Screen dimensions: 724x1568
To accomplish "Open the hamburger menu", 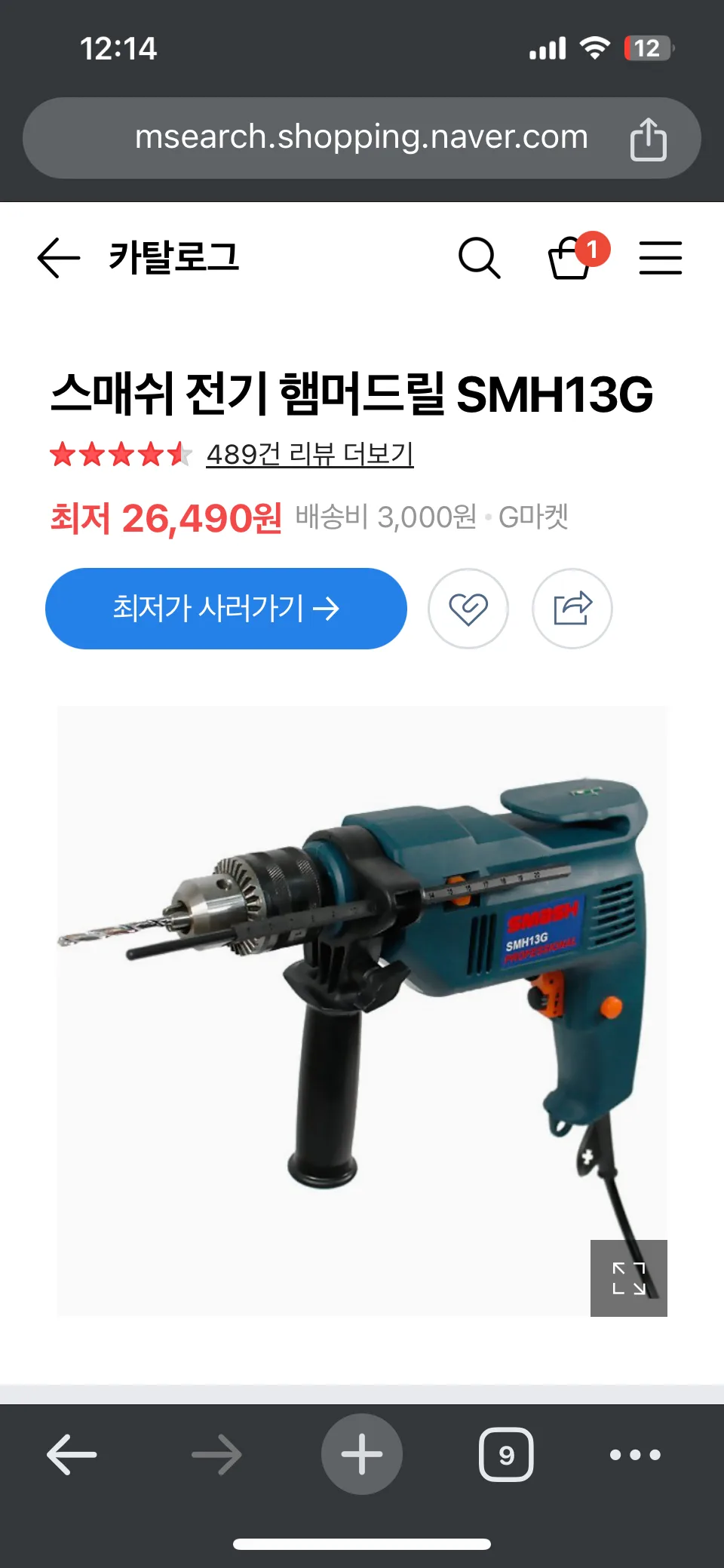I will click(661, 258).
